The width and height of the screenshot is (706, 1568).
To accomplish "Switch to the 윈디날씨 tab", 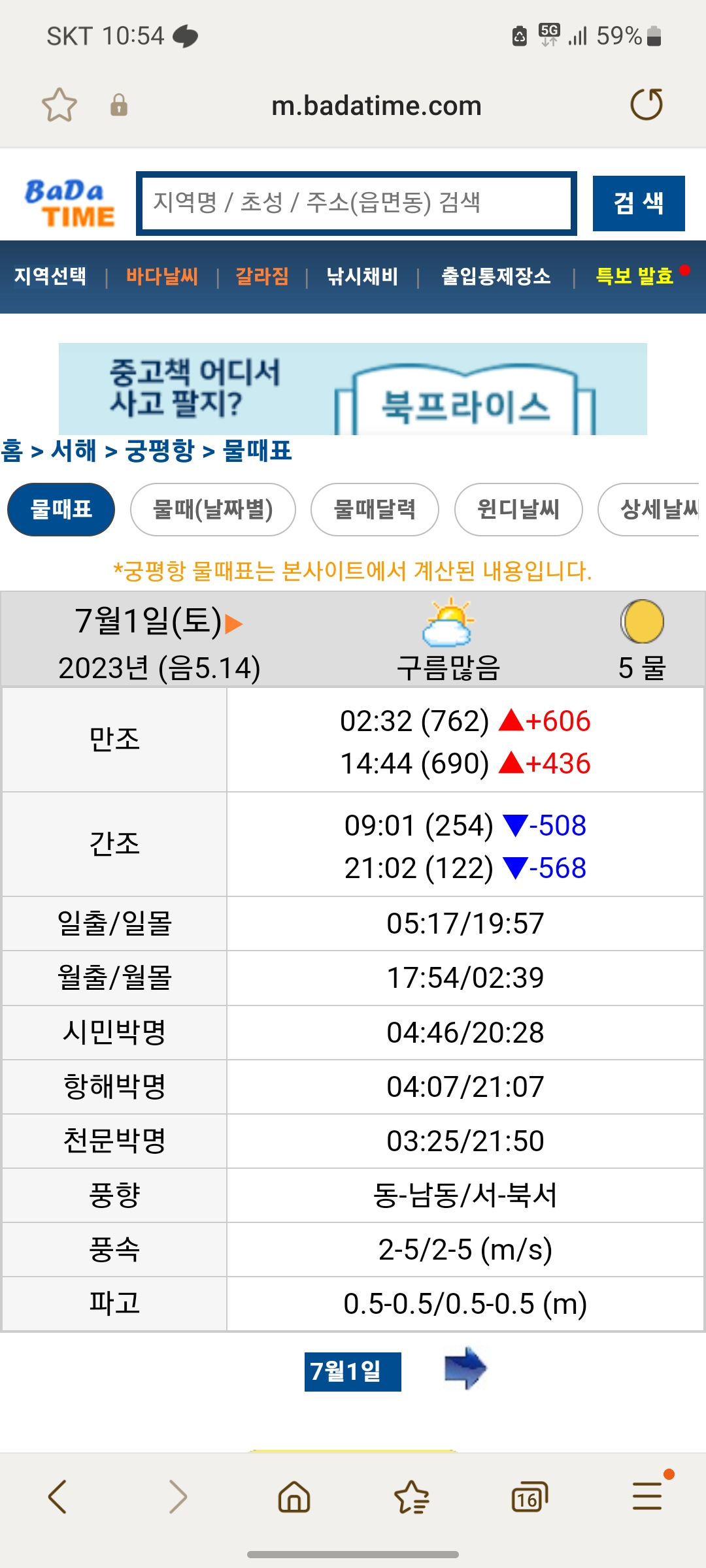I will pyautogui.click(x=518, y=510).
